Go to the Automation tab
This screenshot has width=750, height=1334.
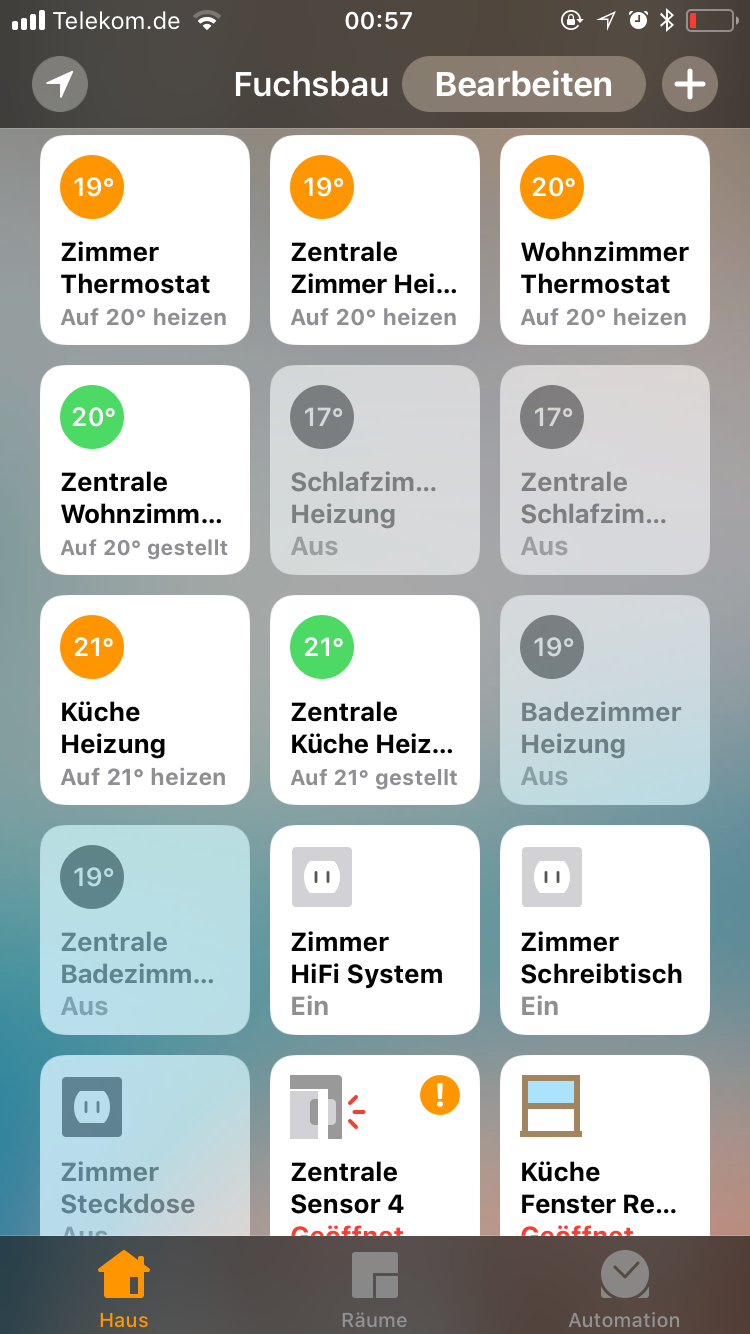point(624,1290)
